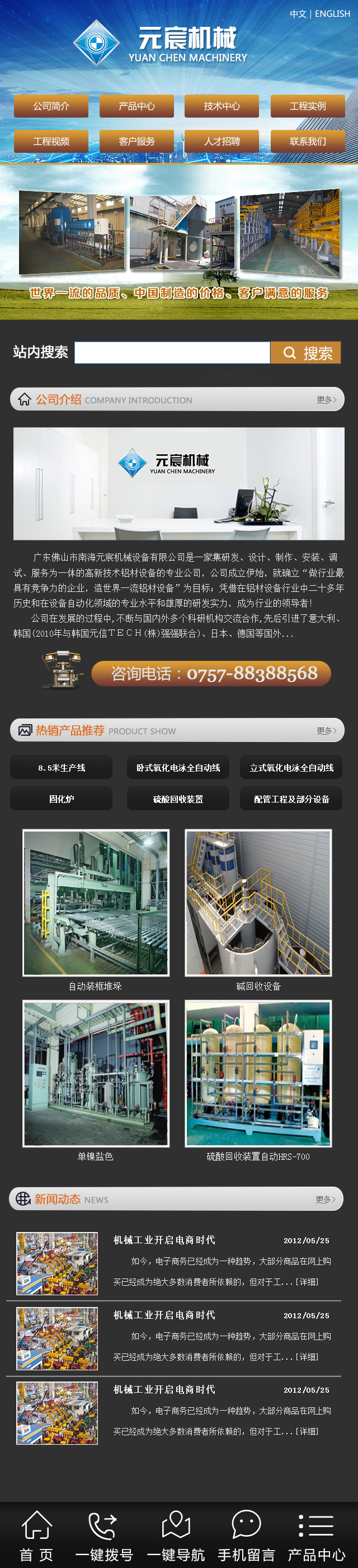Call the 咨询电话 0757-88388568 banner
358x1568 pixels.
pyautogui.click(x=211, y=673)
